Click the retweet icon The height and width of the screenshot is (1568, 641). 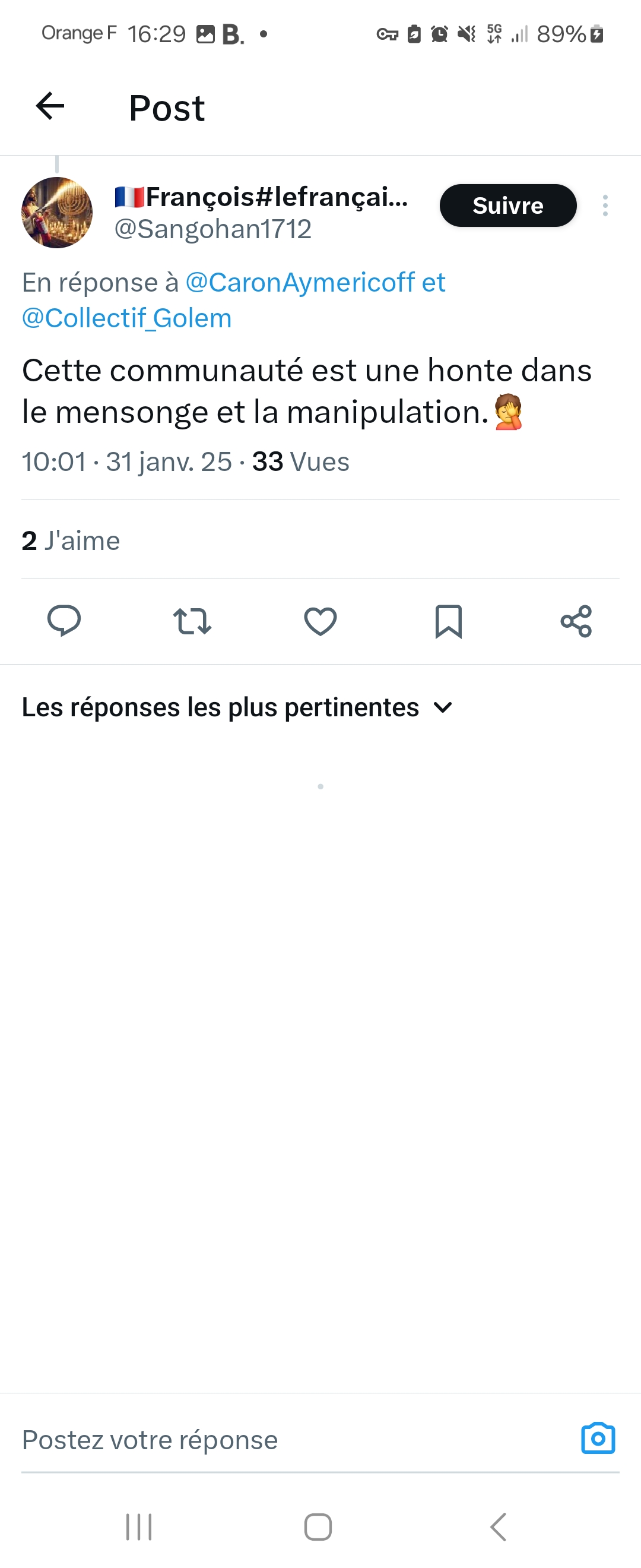[192, 621]
